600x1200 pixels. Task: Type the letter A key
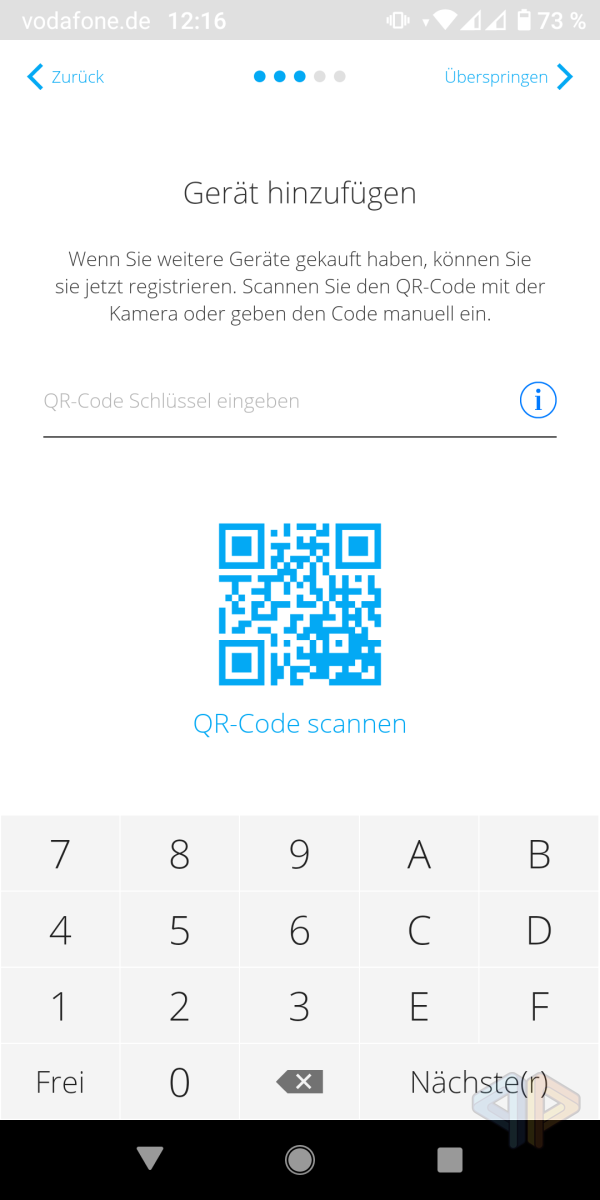pyautogui.click(x=419, y=854)
